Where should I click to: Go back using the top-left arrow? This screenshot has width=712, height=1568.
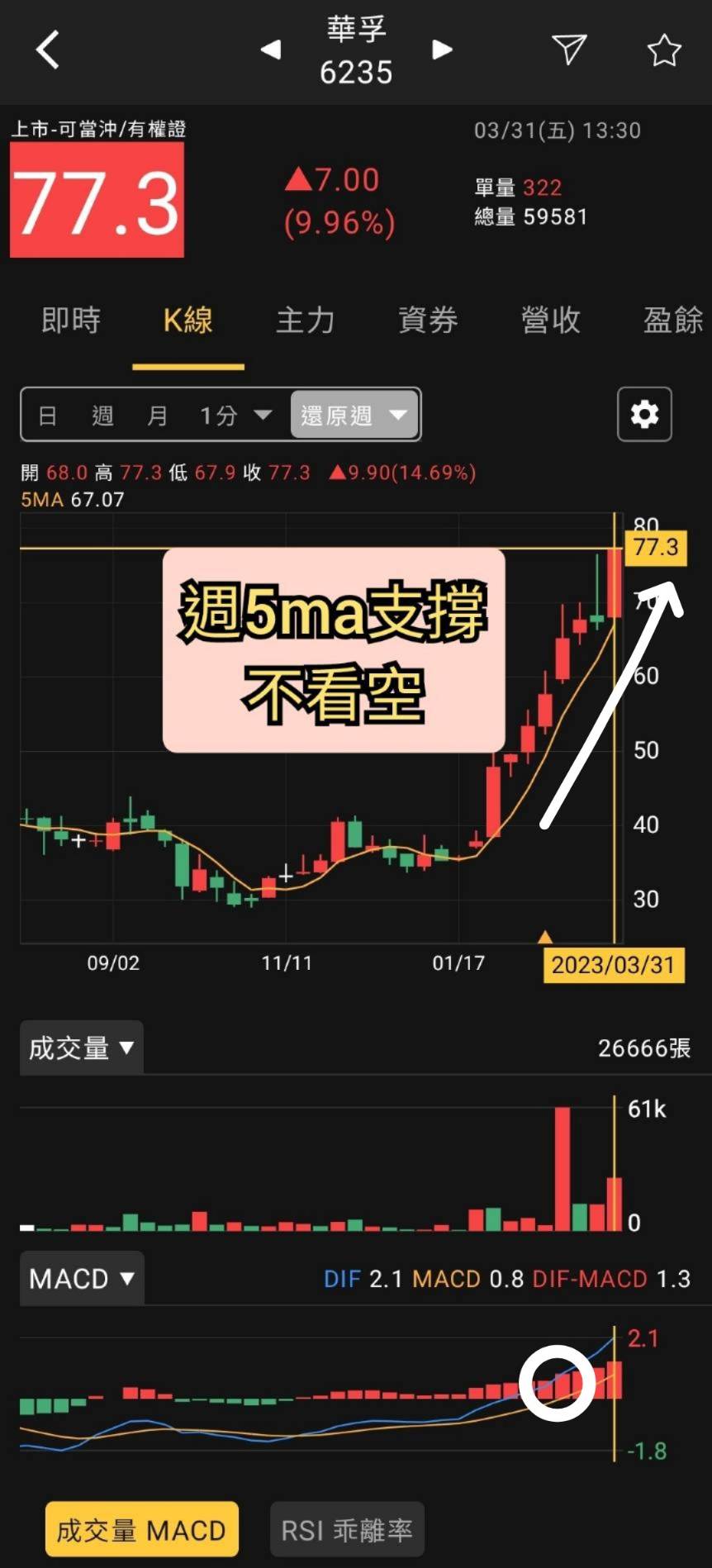coord(48,50)
